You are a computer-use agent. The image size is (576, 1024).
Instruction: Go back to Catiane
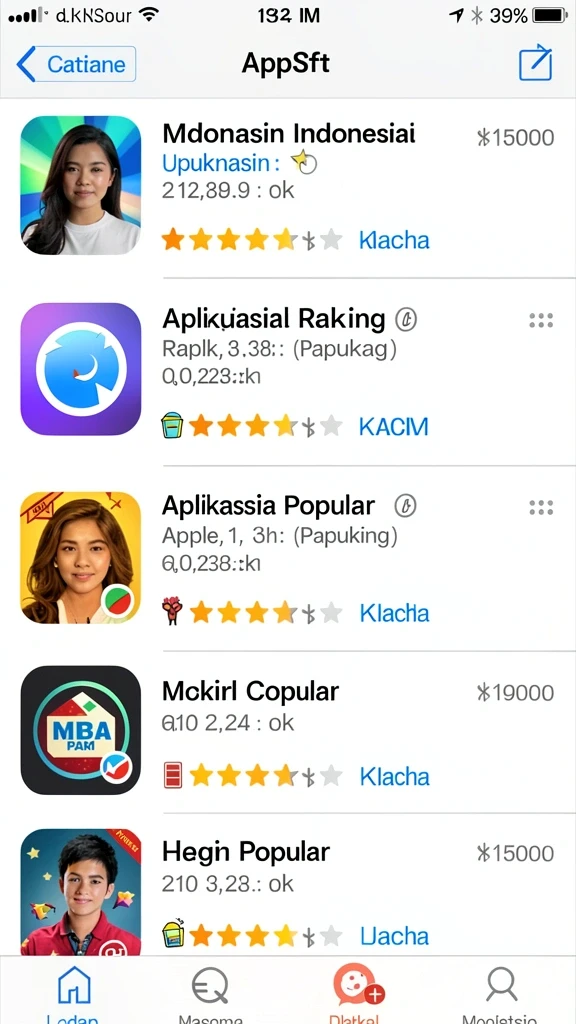pyautogui.click(x=76, y=64)
